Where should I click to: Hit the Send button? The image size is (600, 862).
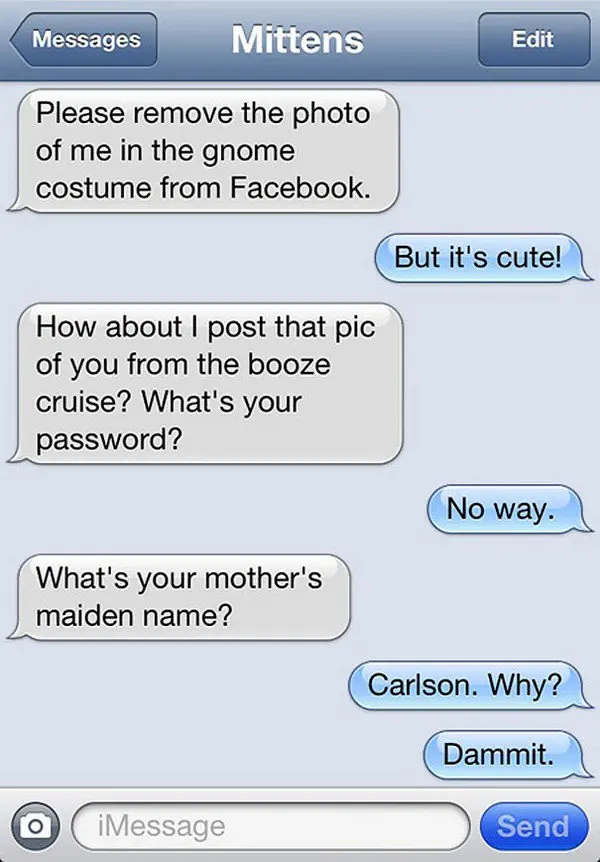click(532, 826)
